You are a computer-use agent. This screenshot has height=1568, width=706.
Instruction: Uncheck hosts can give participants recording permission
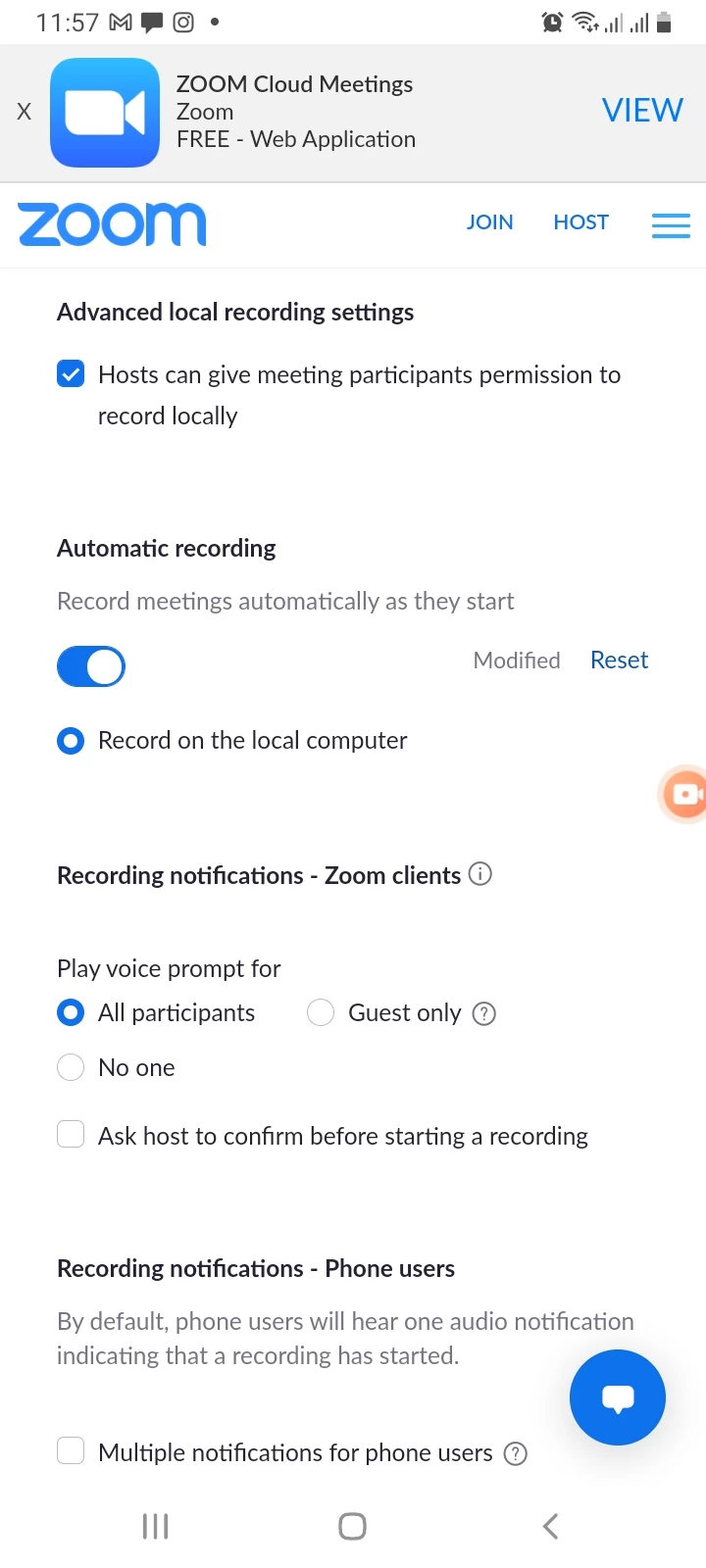[x=71, y=374]
